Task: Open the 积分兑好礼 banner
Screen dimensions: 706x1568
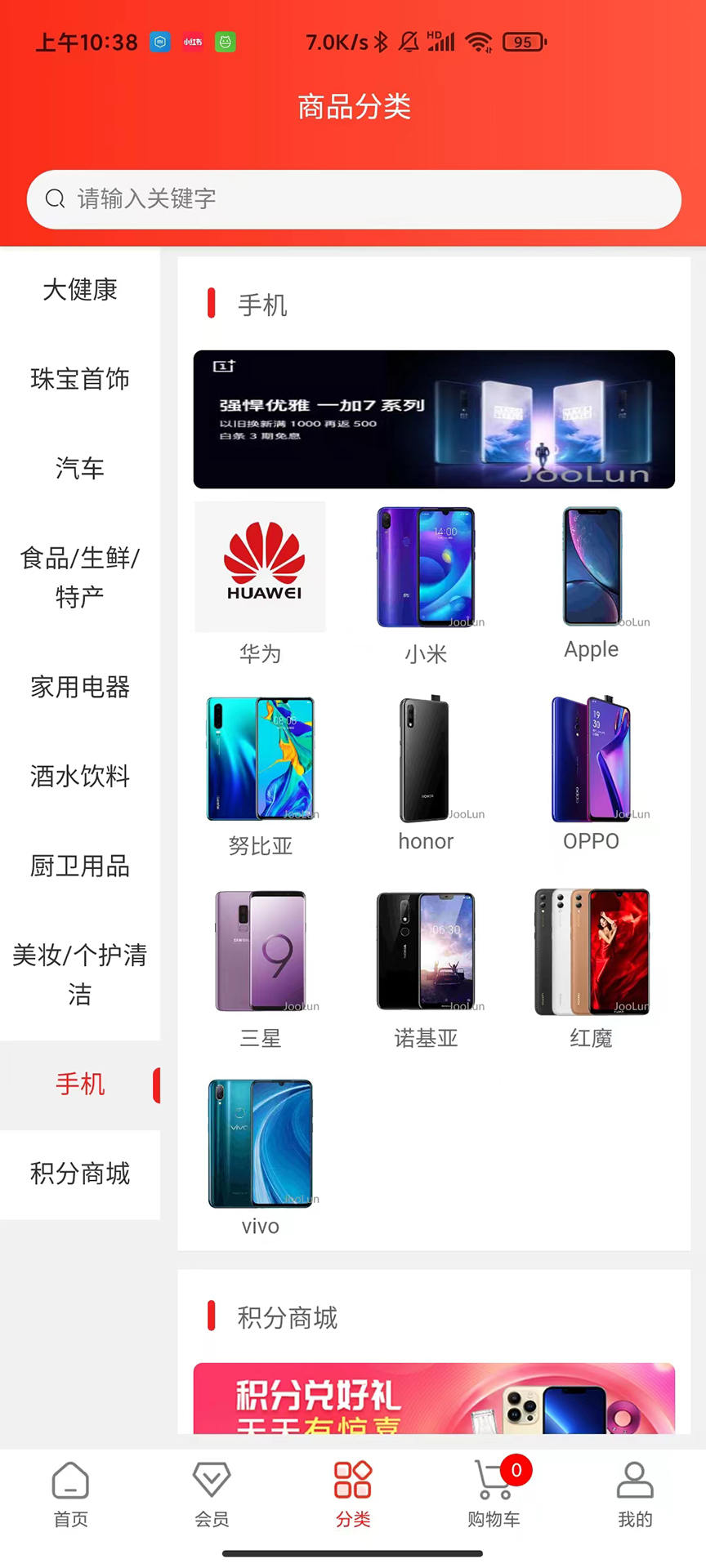Action: pyautogui.click(x=434, y=1399)
